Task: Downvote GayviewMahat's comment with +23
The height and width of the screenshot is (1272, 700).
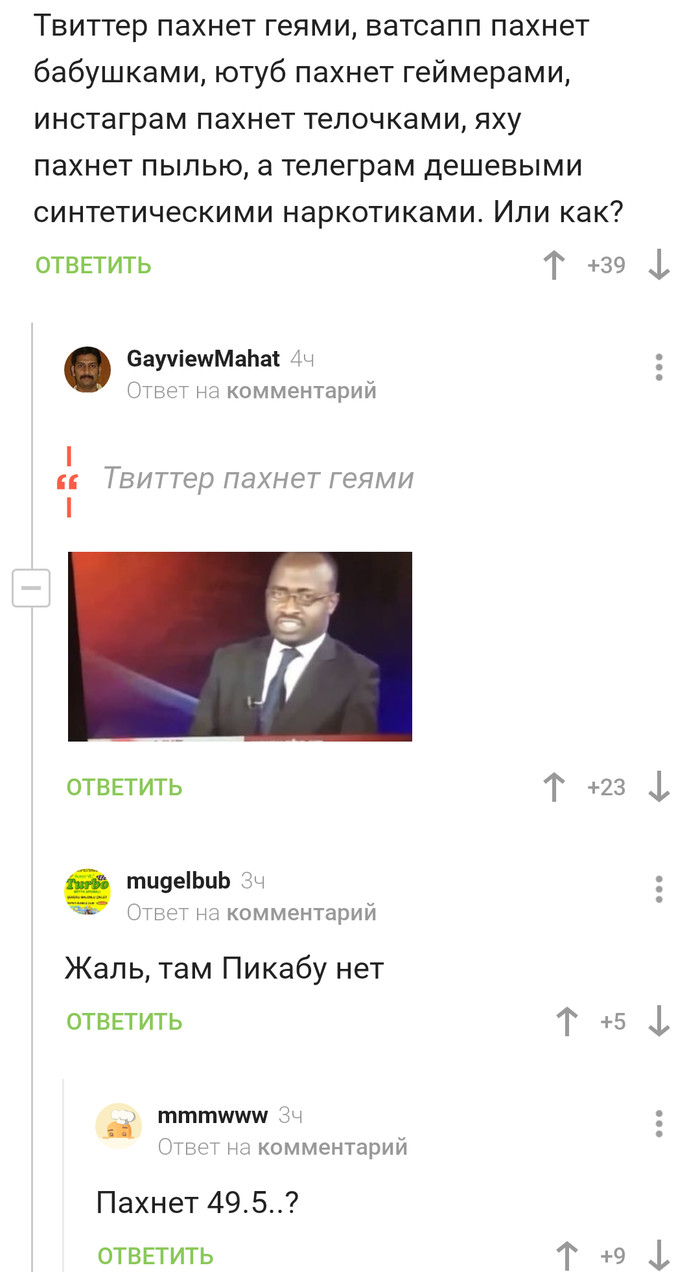Action: 659,787
